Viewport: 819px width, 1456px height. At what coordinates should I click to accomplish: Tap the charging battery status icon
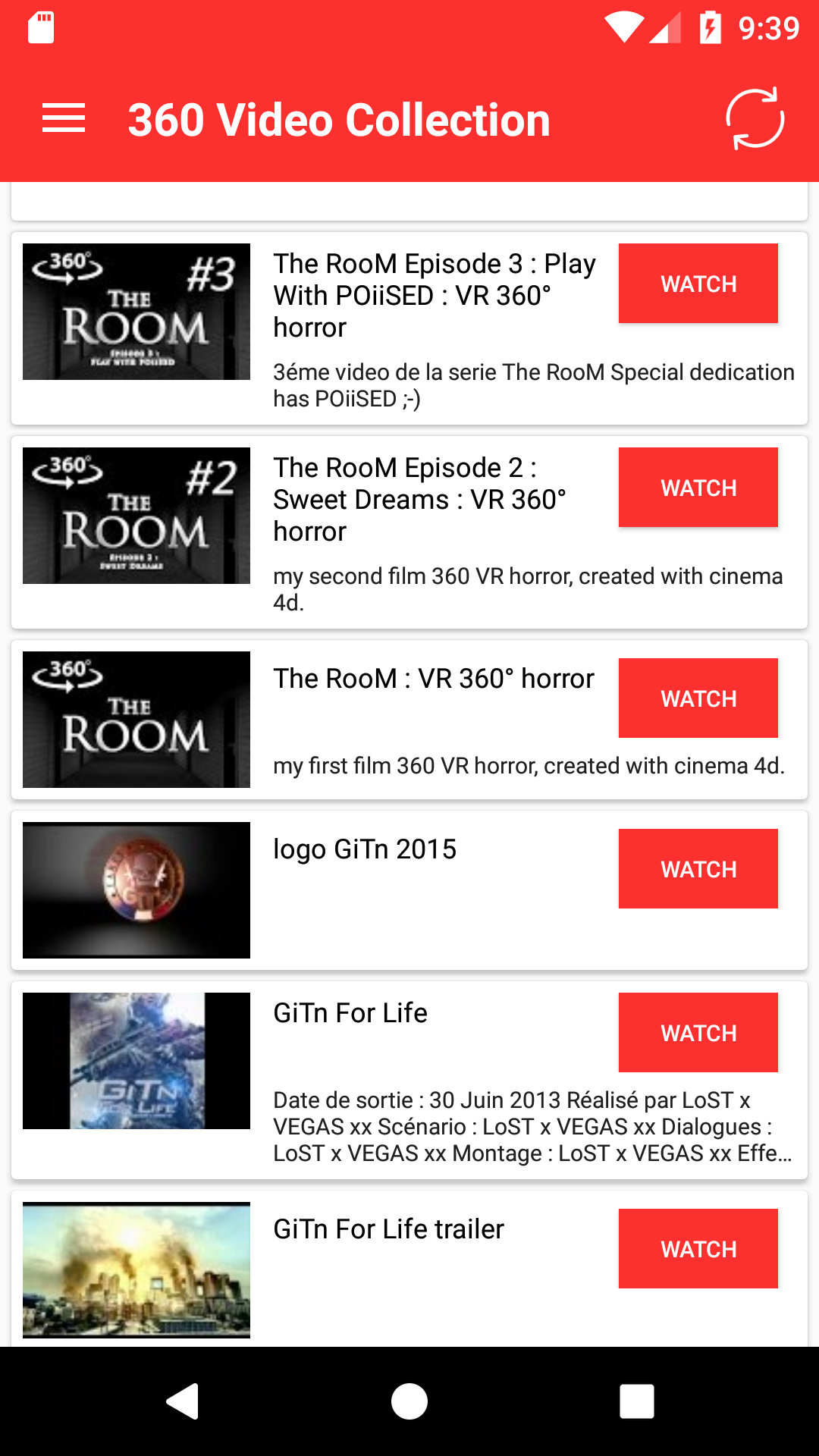point(710,27)
